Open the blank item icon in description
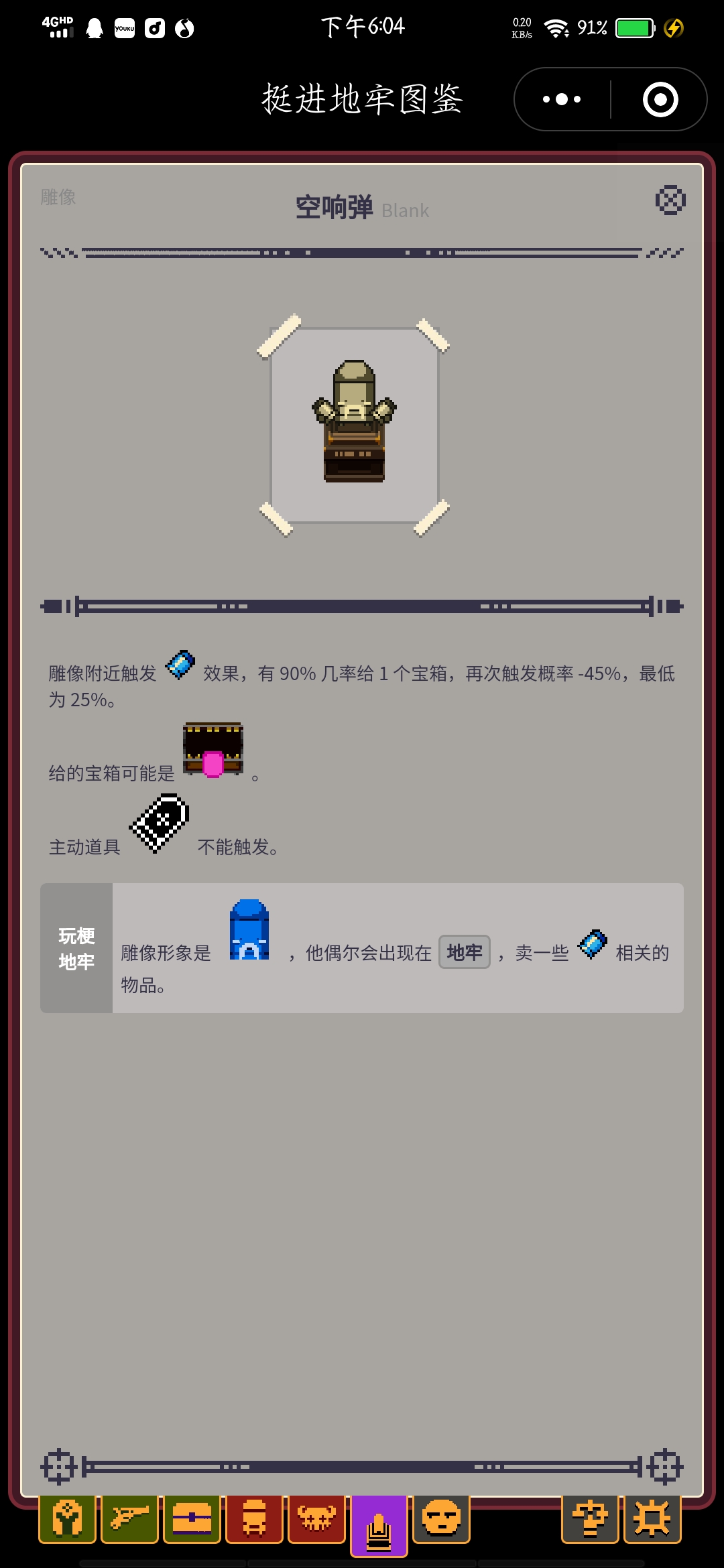This screenshot has width=724, height=1568. (180, 665)
